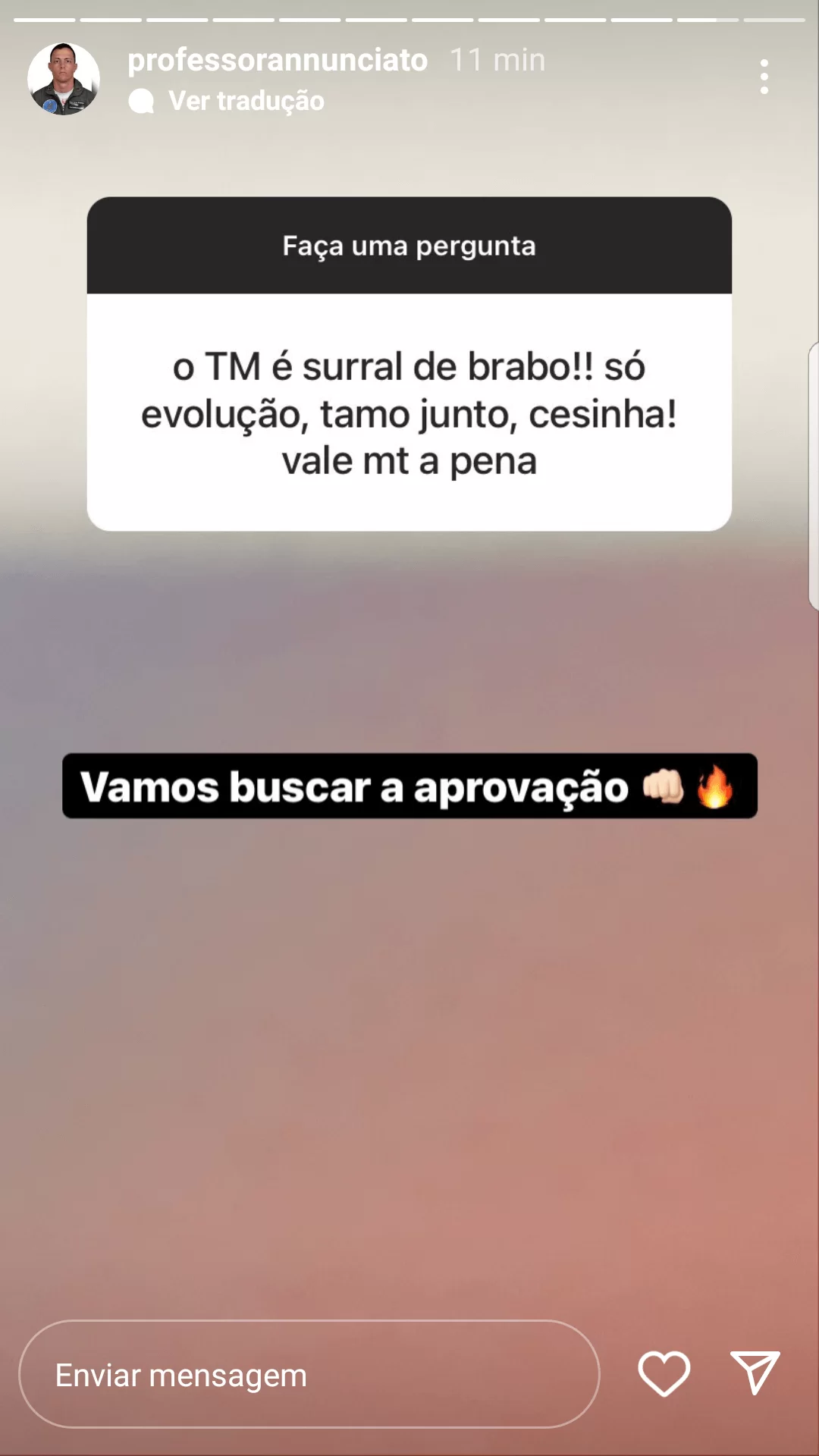Open professorannunciato's profile picture
Screen dimensions: 819x1456
pos(64,79)
